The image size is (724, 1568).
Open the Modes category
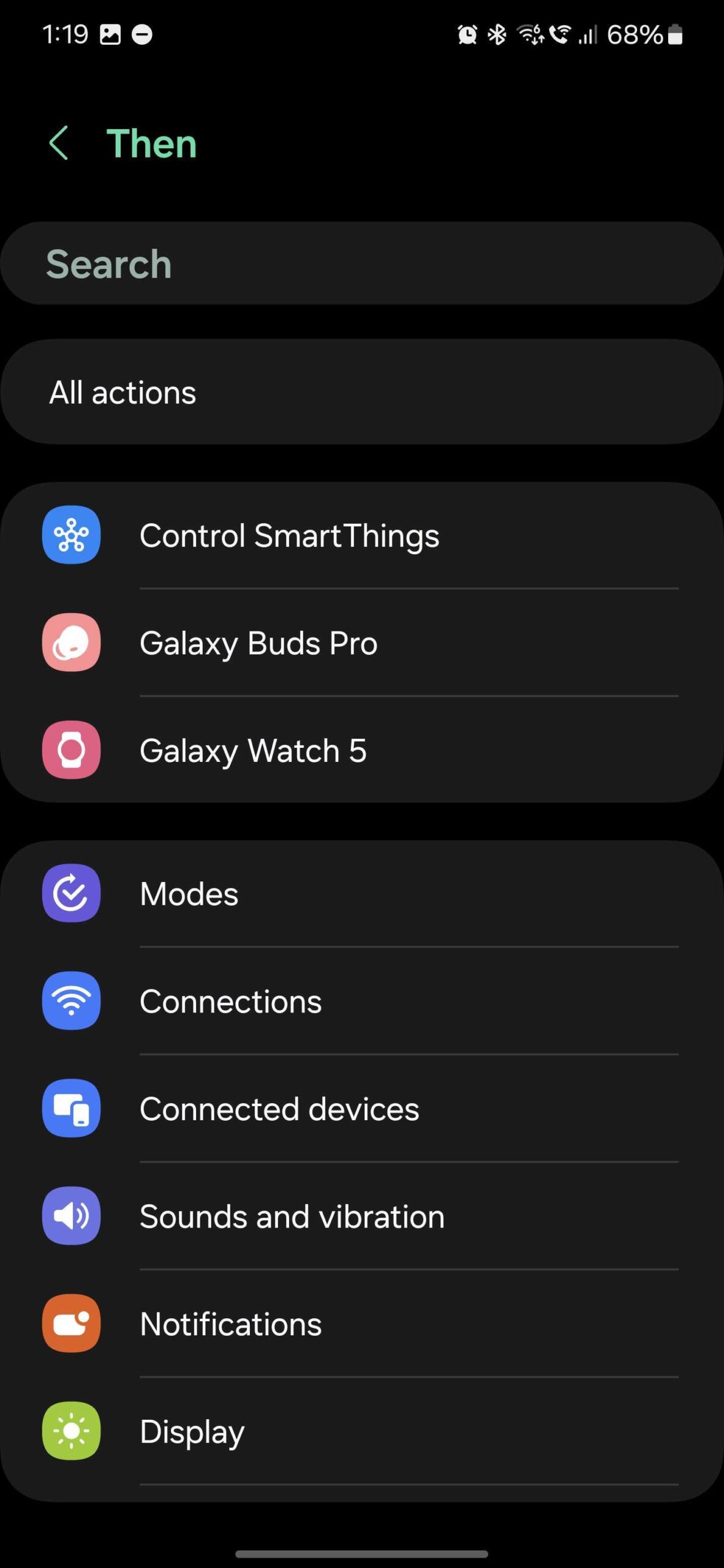pyautogui.click(x=361, y=894)
